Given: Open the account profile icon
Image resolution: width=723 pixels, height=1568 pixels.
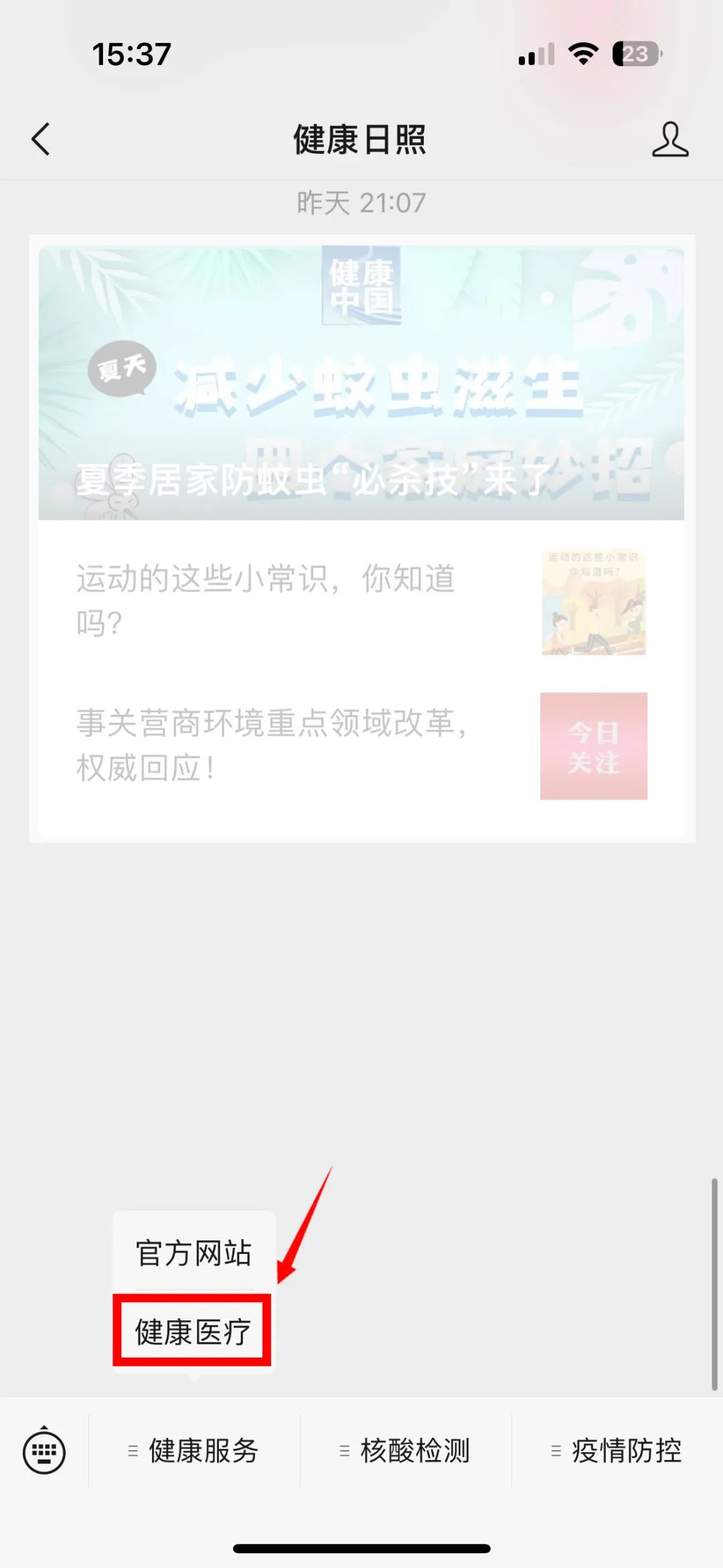Looking at the screenshot, I should point(670,139).
